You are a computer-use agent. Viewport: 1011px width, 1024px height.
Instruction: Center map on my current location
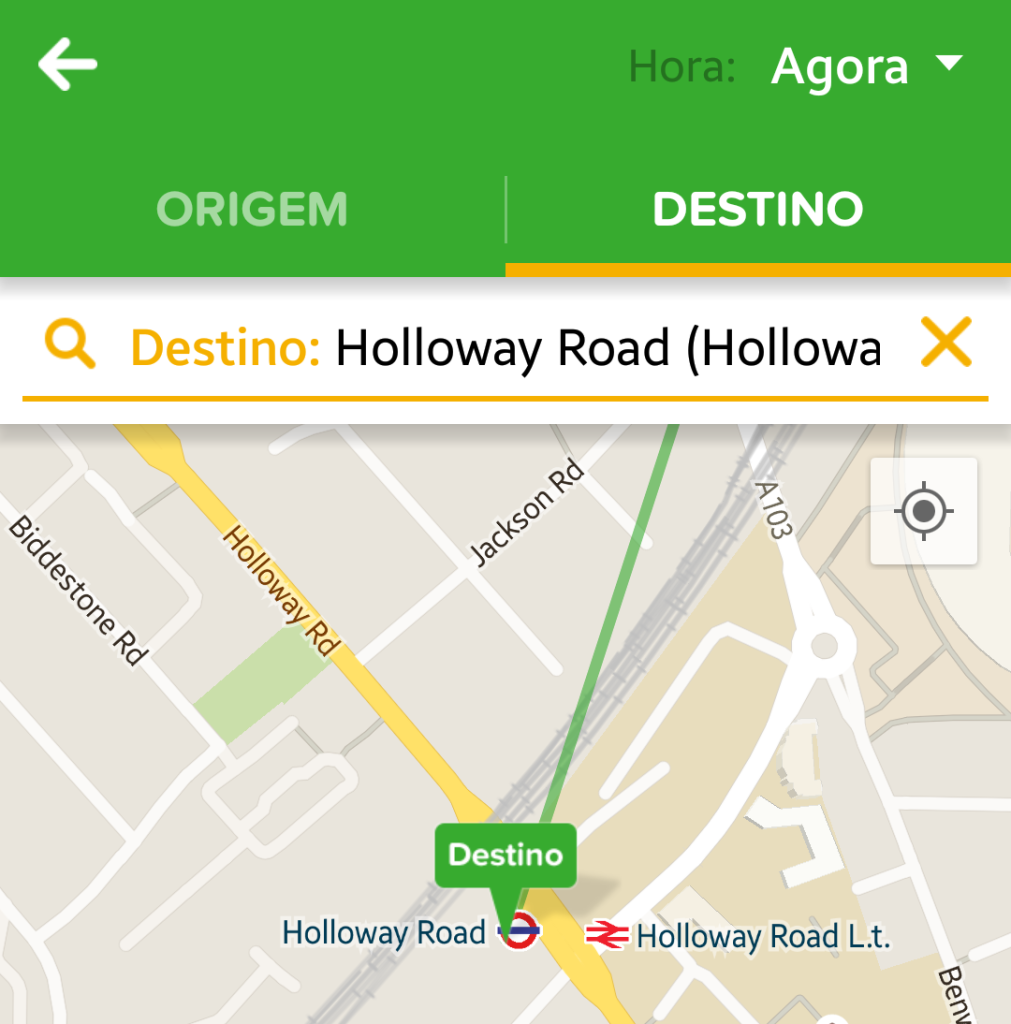tap(923, 511)
